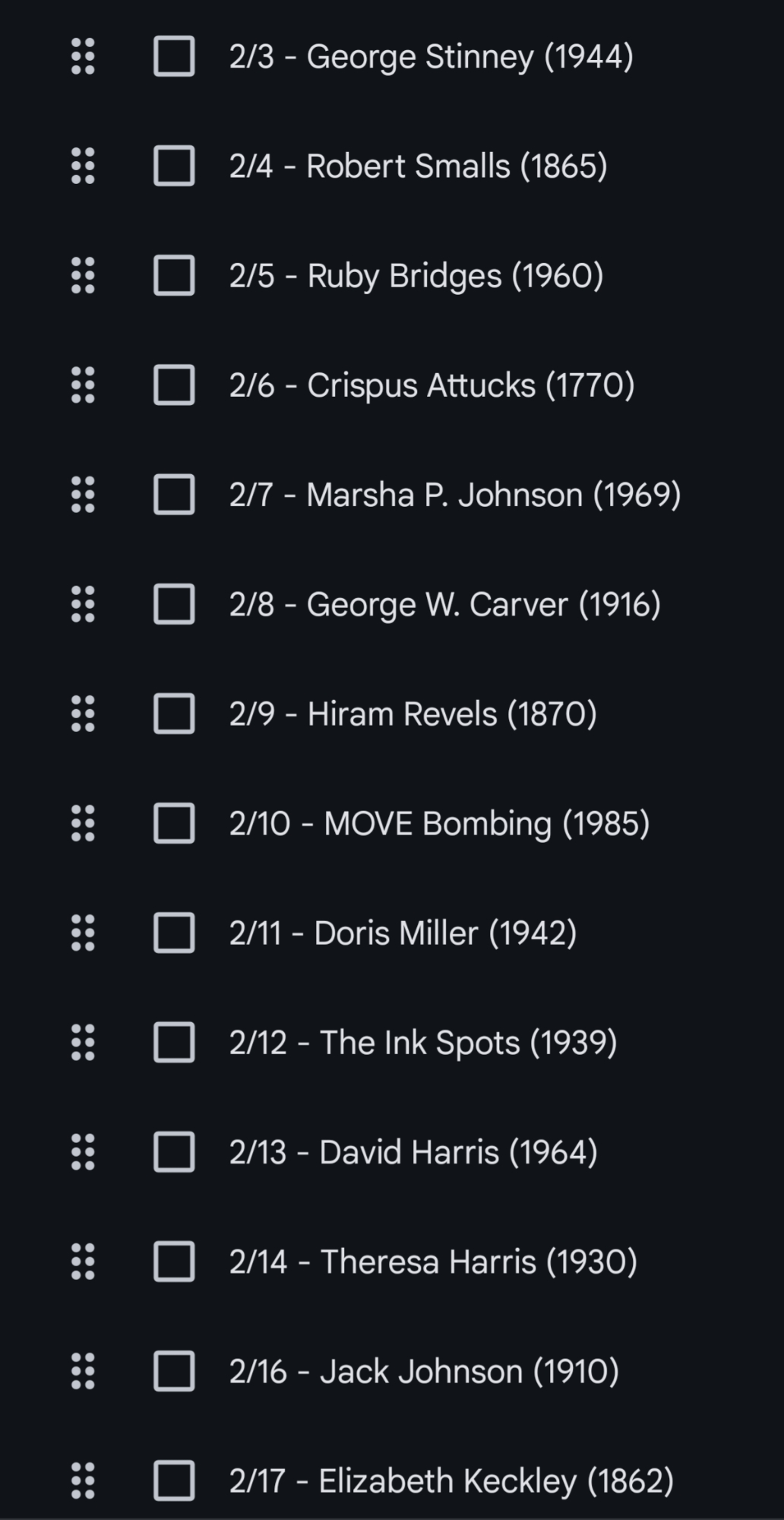Tap the grip handle next to Robert Smalls
Image resolution: width=784 pixels, height=1520 pixels.
pyautogui.click(x=83, y=166)
